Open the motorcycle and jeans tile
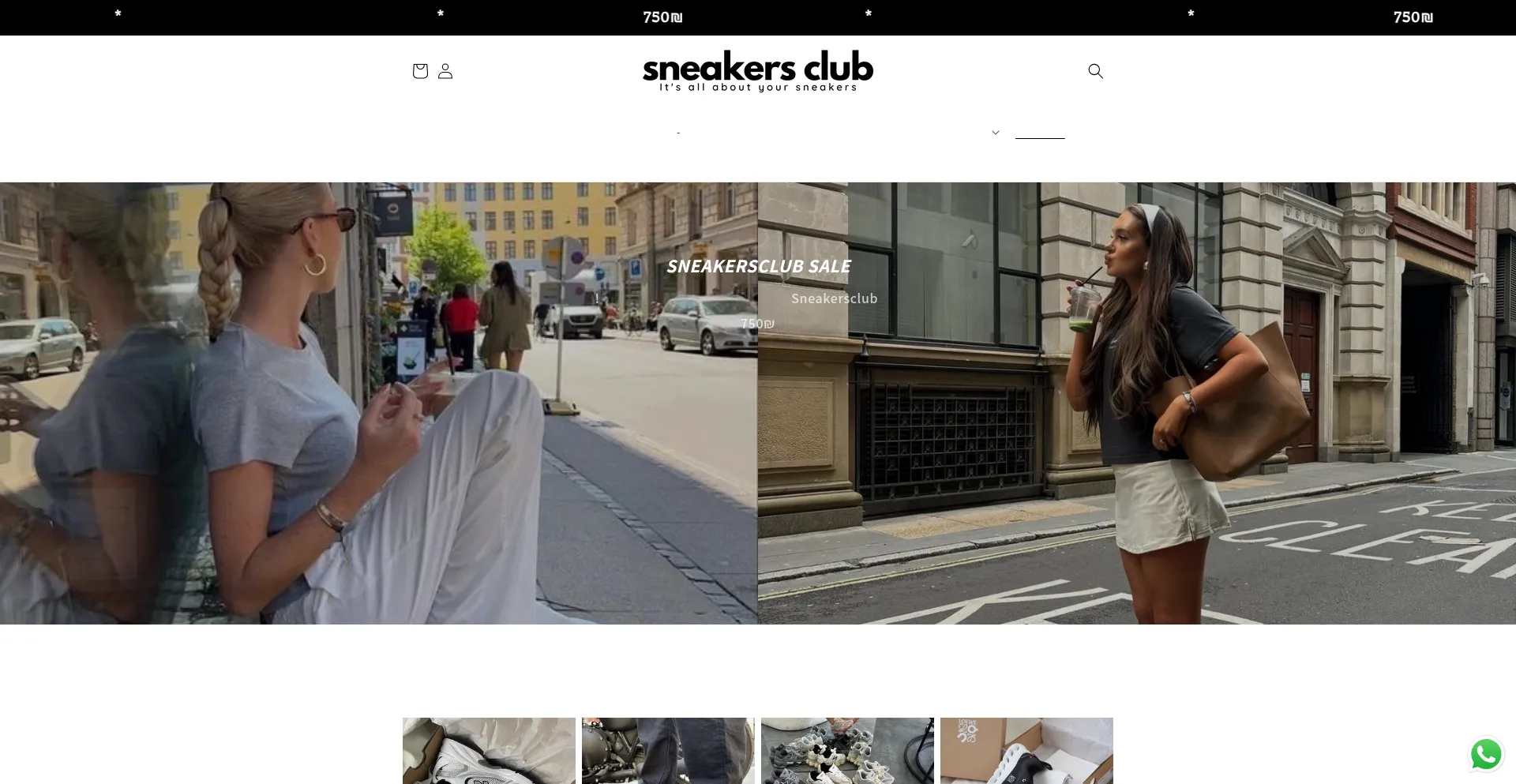This screenshot has height=784, width=1516. click(668, 751)
